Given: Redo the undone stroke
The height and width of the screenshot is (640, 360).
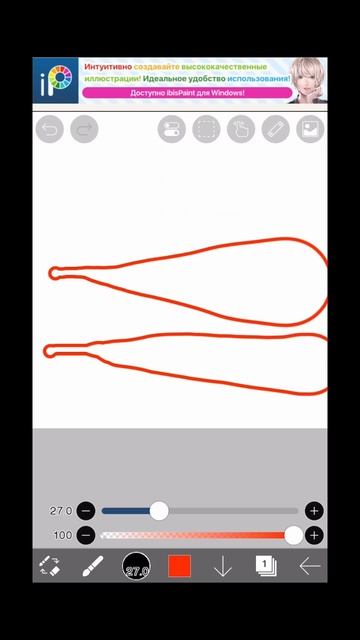Looking at the screenshot, I should coord(84,129).
